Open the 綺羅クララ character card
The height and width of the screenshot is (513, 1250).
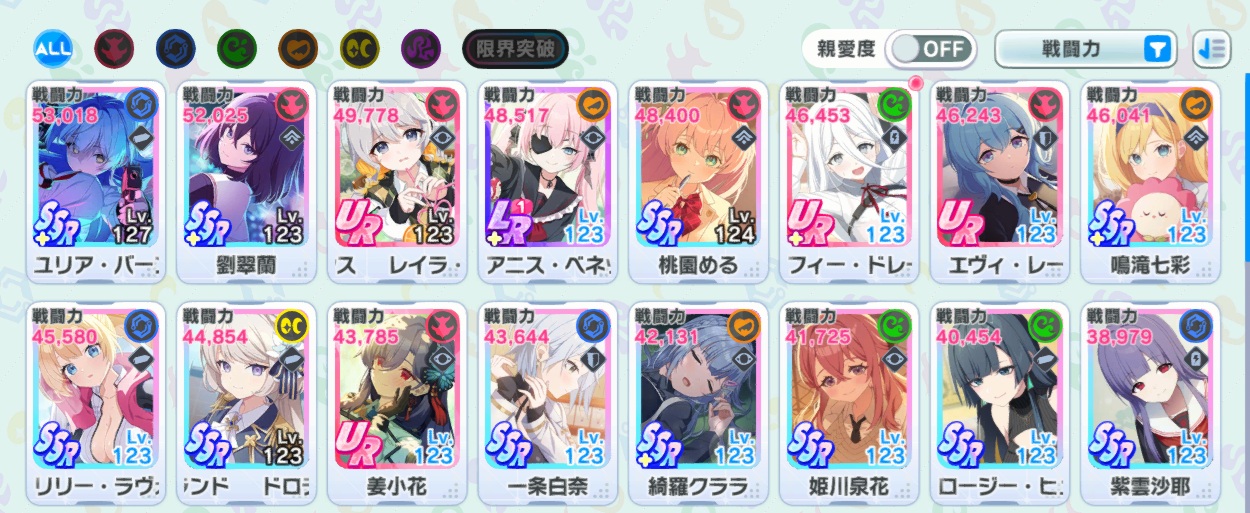pos(698,400)
